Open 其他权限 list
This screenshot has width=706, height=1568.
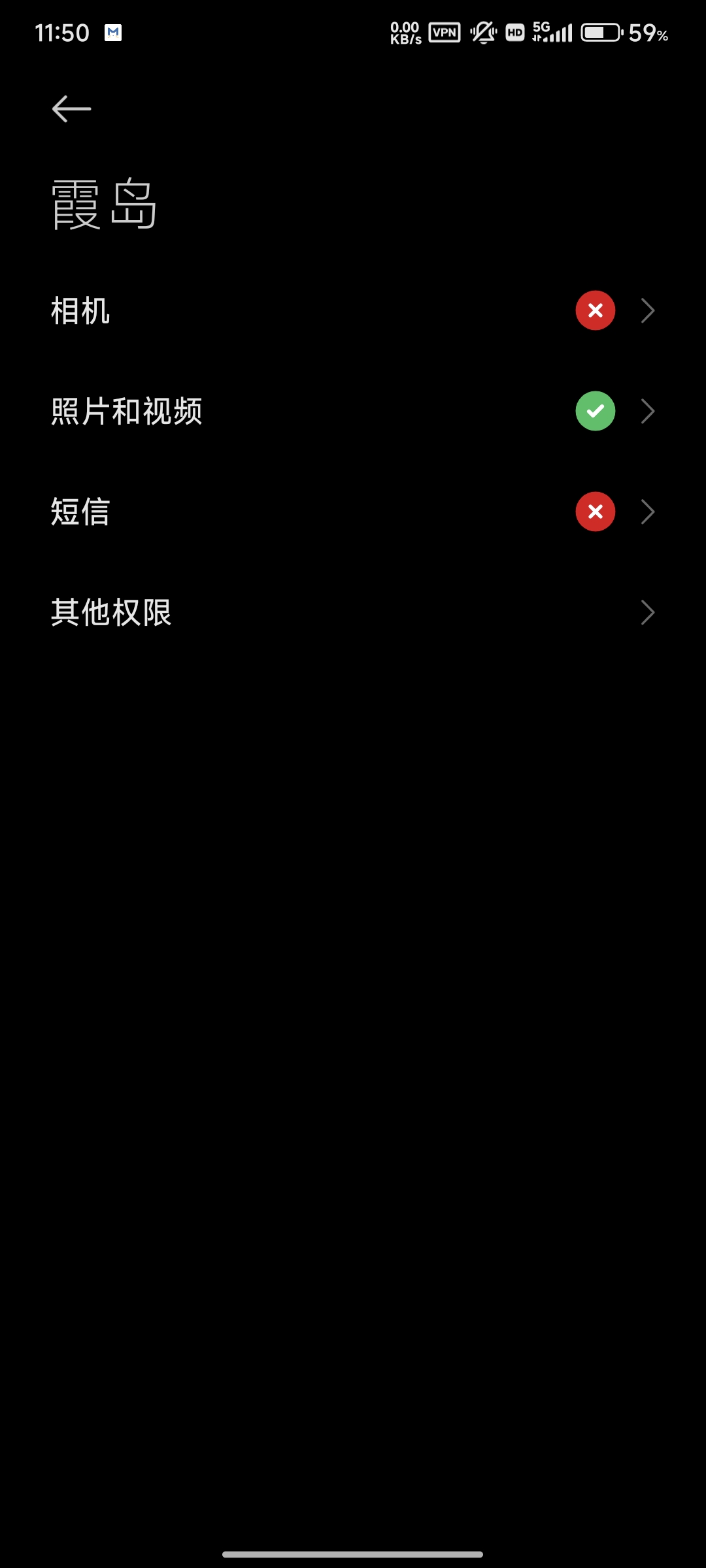pyautogui.click(x=353, y=613)
